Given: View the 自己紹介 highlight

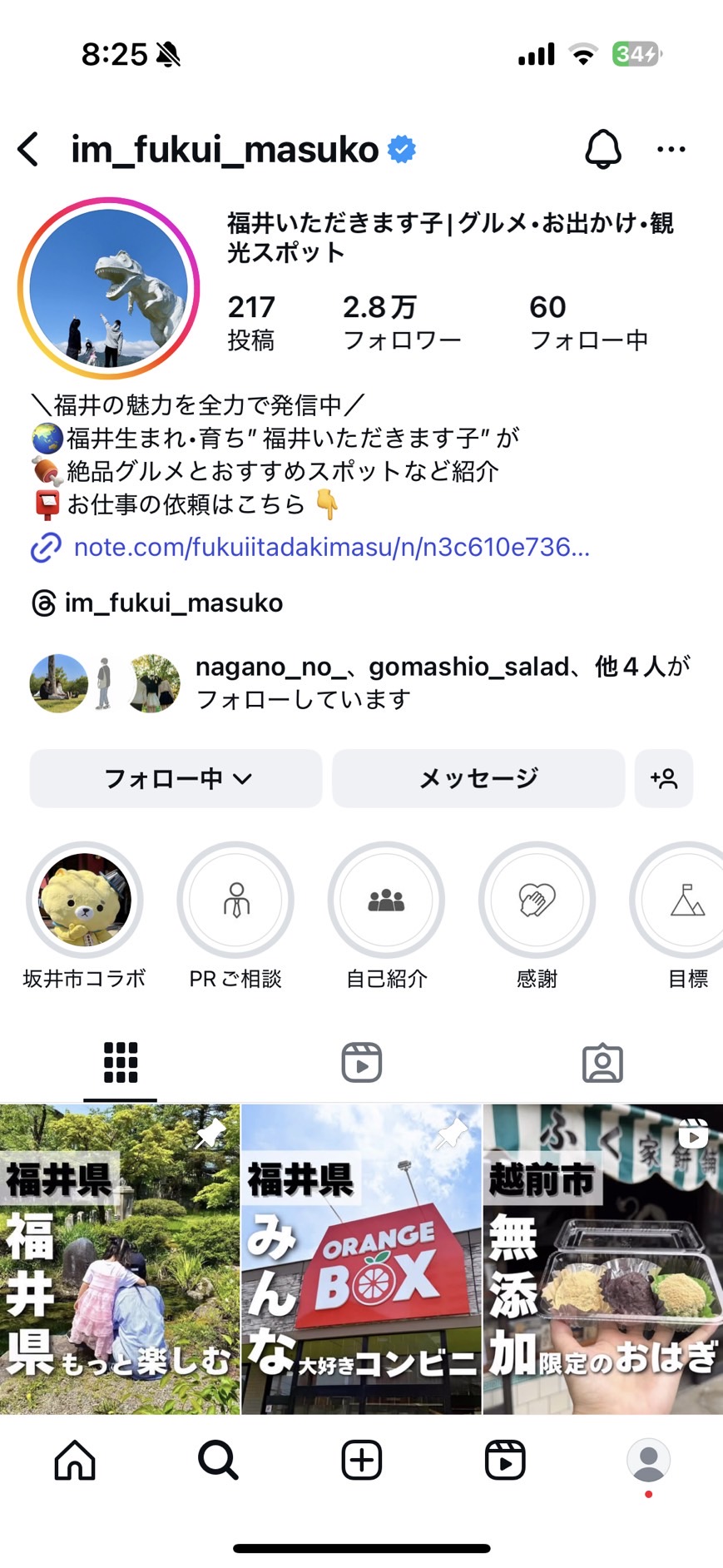Looking at the screenshot, I should 386,901.
